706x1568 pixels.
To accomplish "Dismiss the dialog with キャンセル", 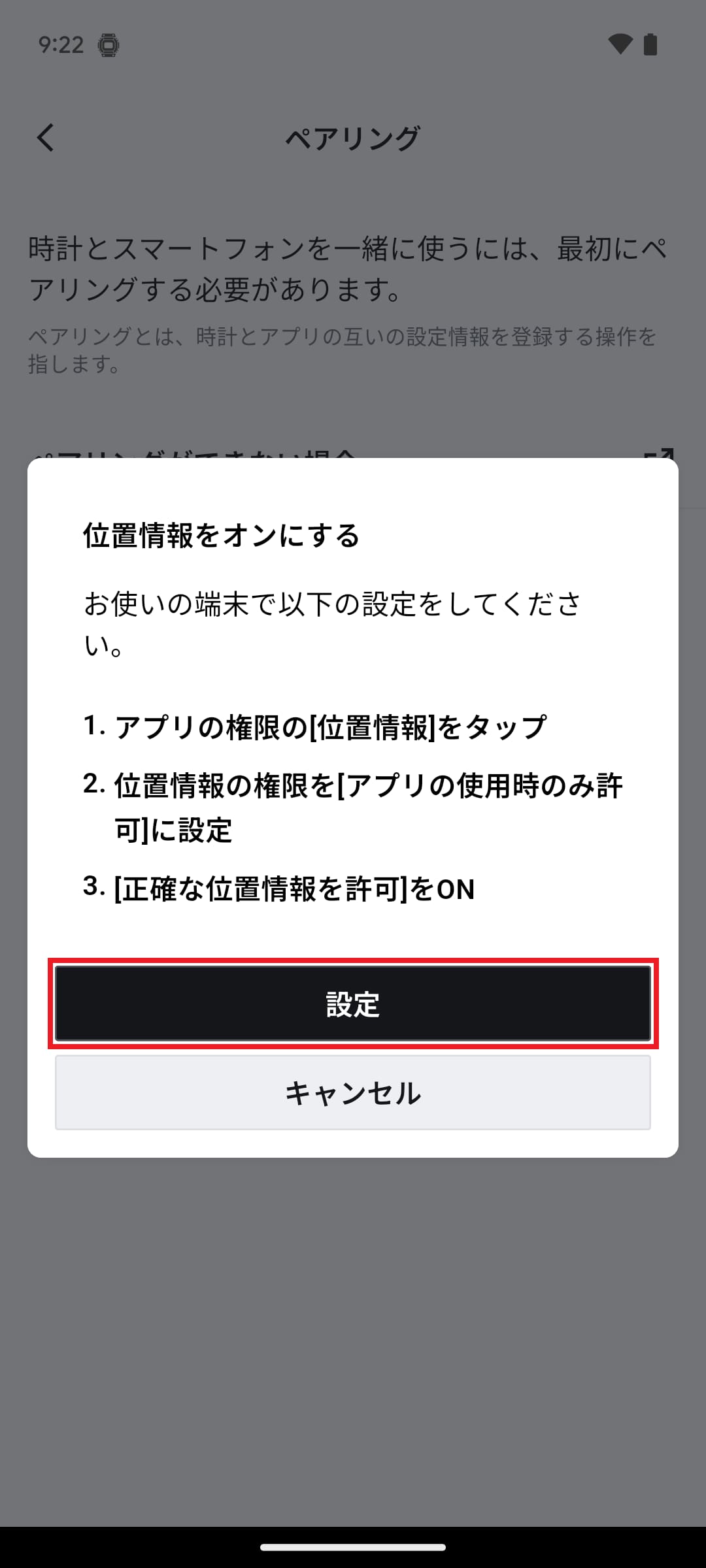I will (353, 1093).
